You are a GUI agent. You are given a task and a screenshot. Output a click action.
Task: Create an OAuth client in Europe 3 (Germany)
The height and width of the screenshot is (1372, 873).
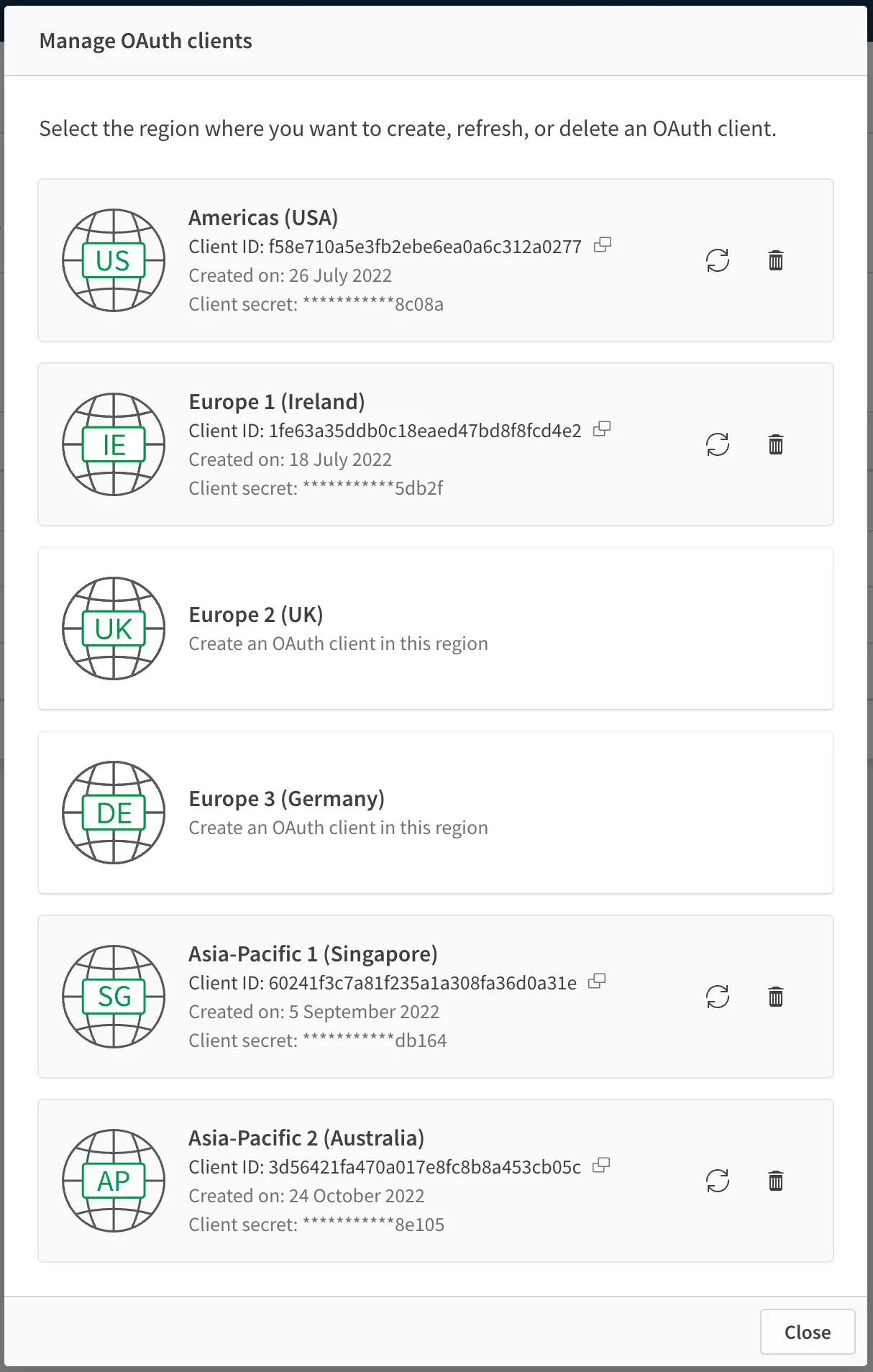pyautogui.click(x=338, y=827)
